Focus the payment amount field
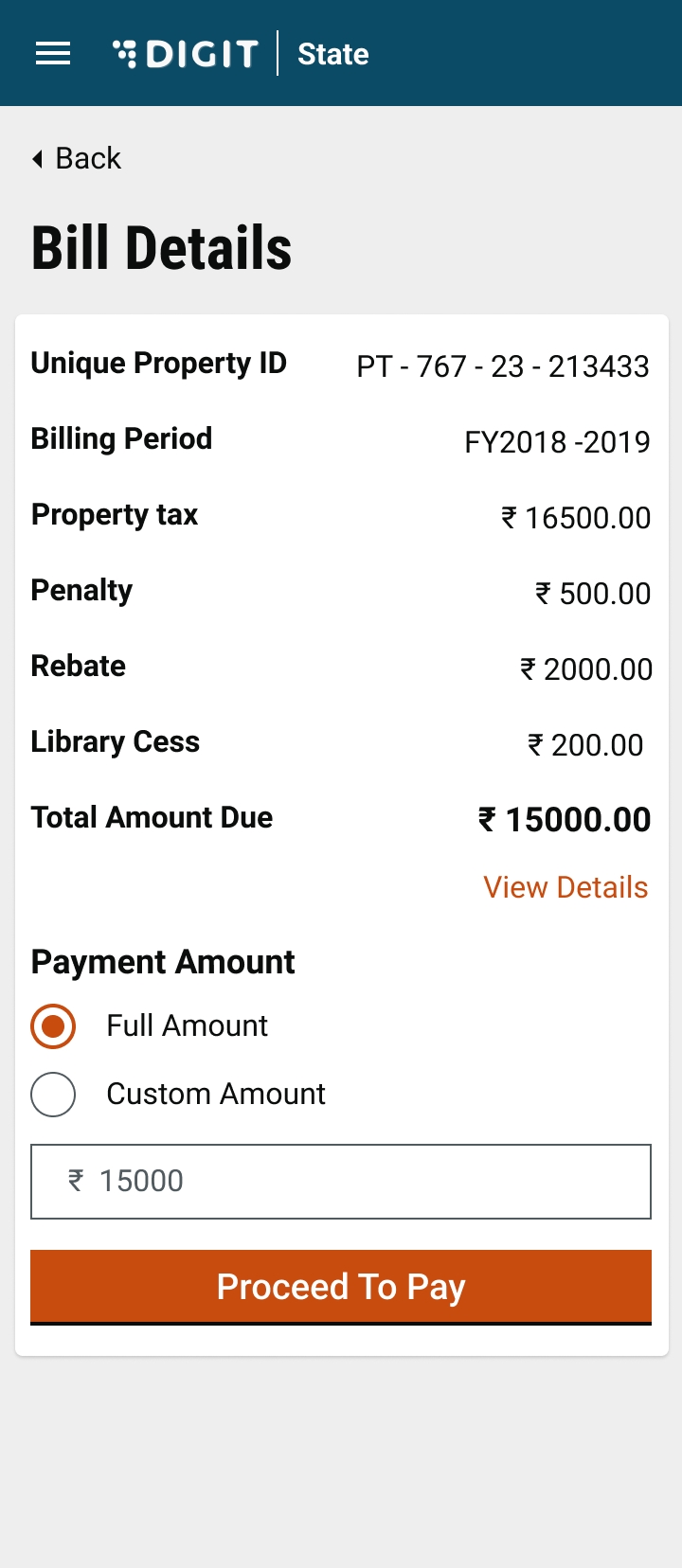The image size is (682, 1568). (341, 1181)
